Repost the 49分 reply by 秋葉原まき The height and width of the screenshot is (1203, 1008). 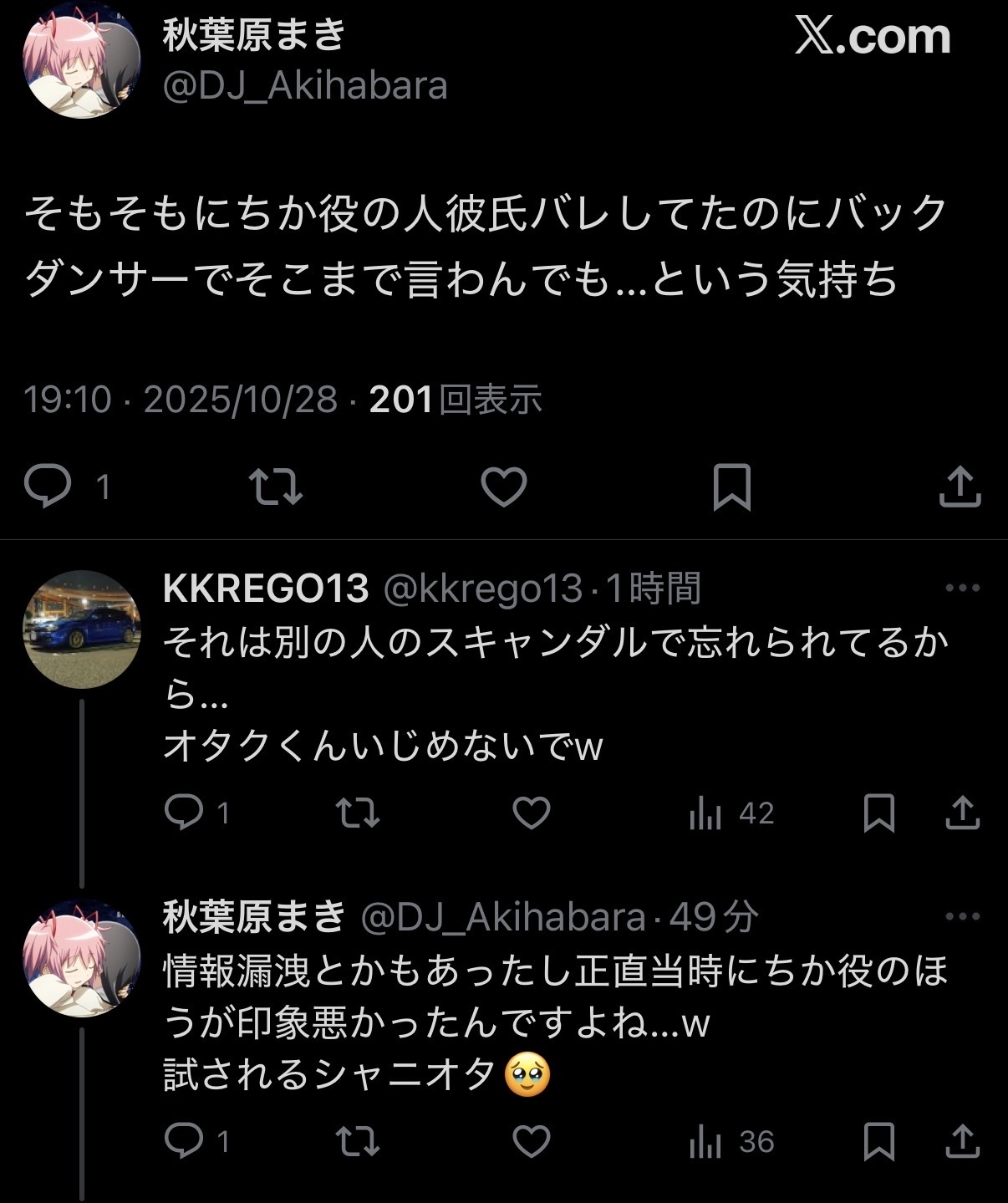point(358,1141)
